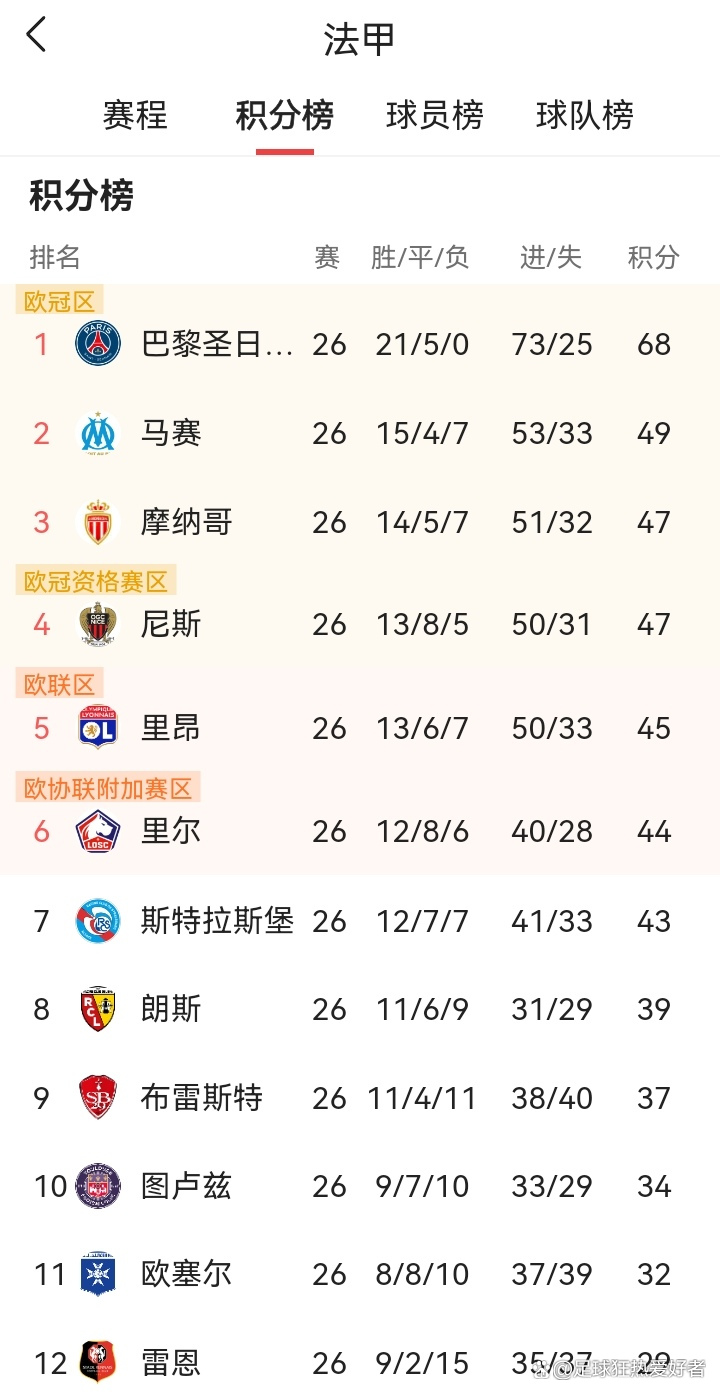The width and height of the screenshot is (720, 1394).
Task: Open the 球员榜 tab
Action: coord(435,114)
